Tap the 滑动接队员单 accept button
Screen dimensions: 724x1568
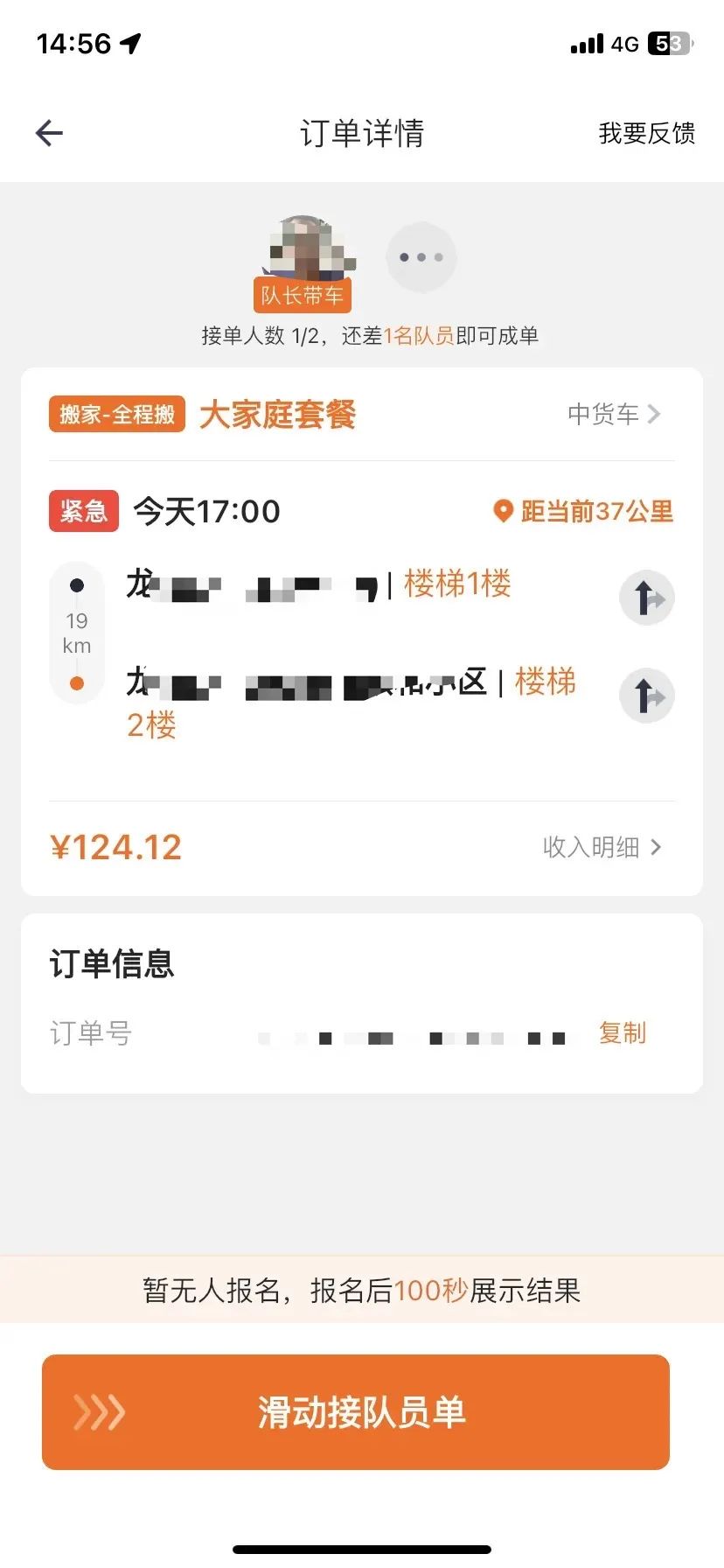[x=356, y=1412]
